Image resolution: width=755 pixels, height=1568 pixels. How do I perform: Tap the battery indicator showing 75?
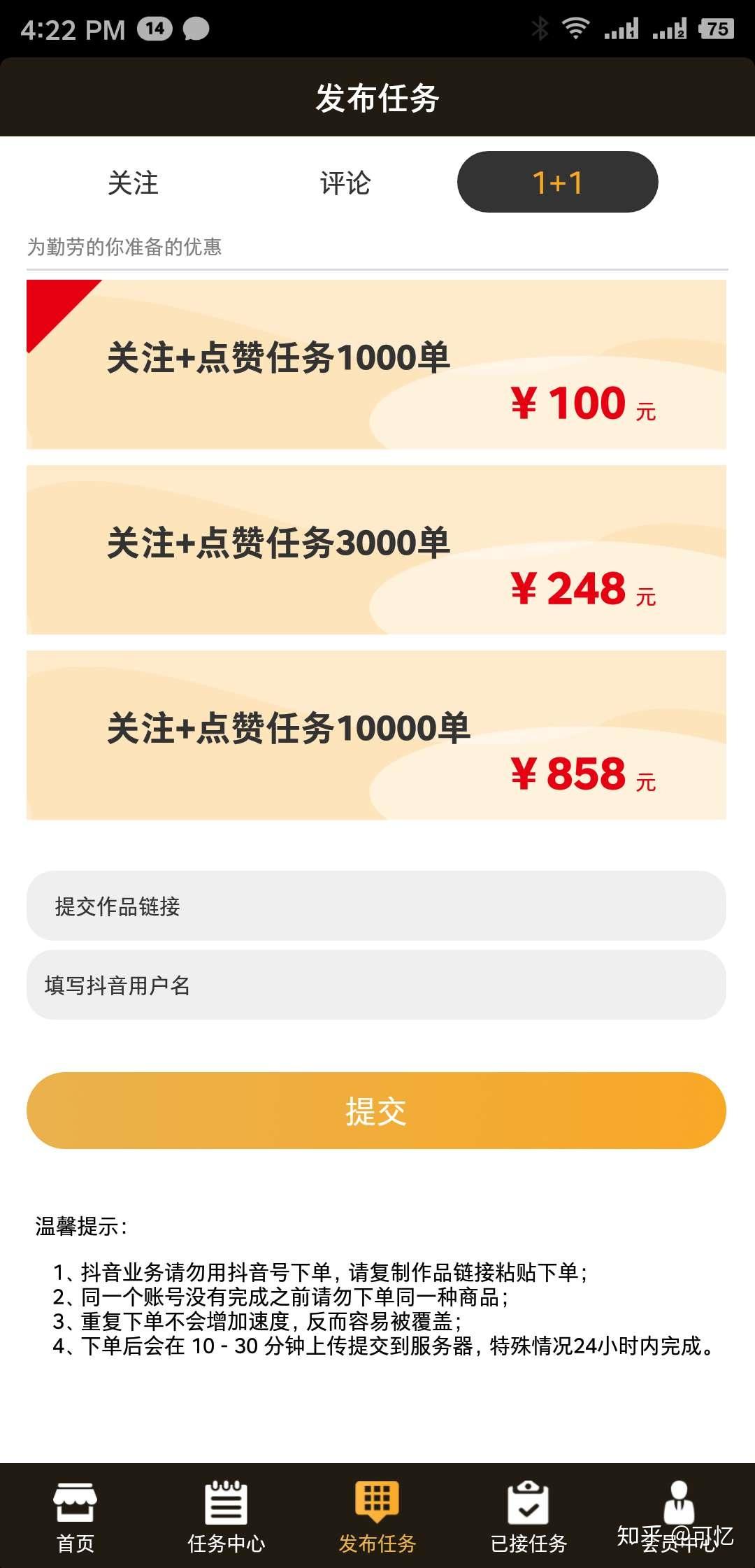(x=717, y=29)
